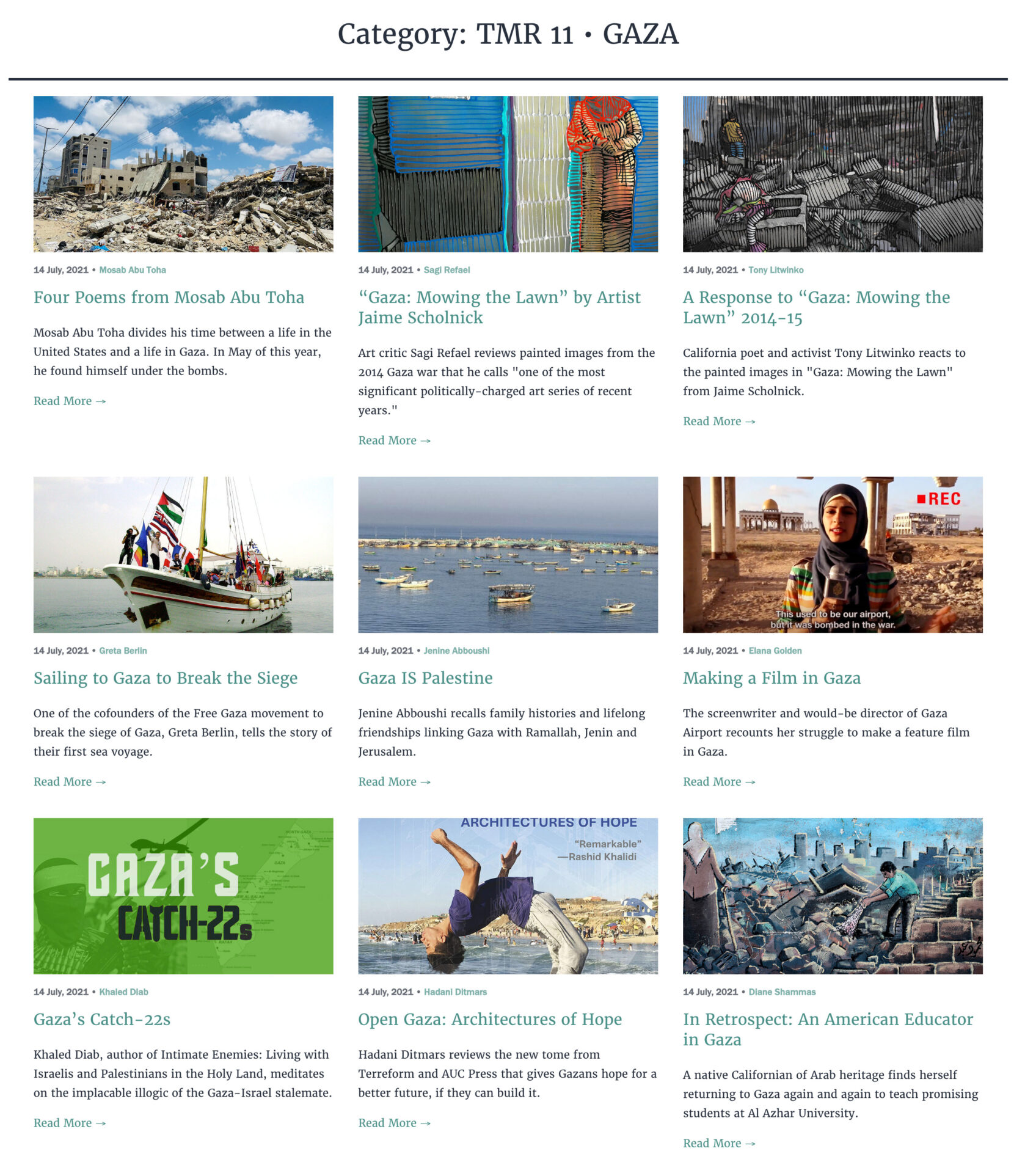View author Khaled Diab's page
Image resolution: width=1036 pixels, height=1173 pixels.
tap(123, 992)
